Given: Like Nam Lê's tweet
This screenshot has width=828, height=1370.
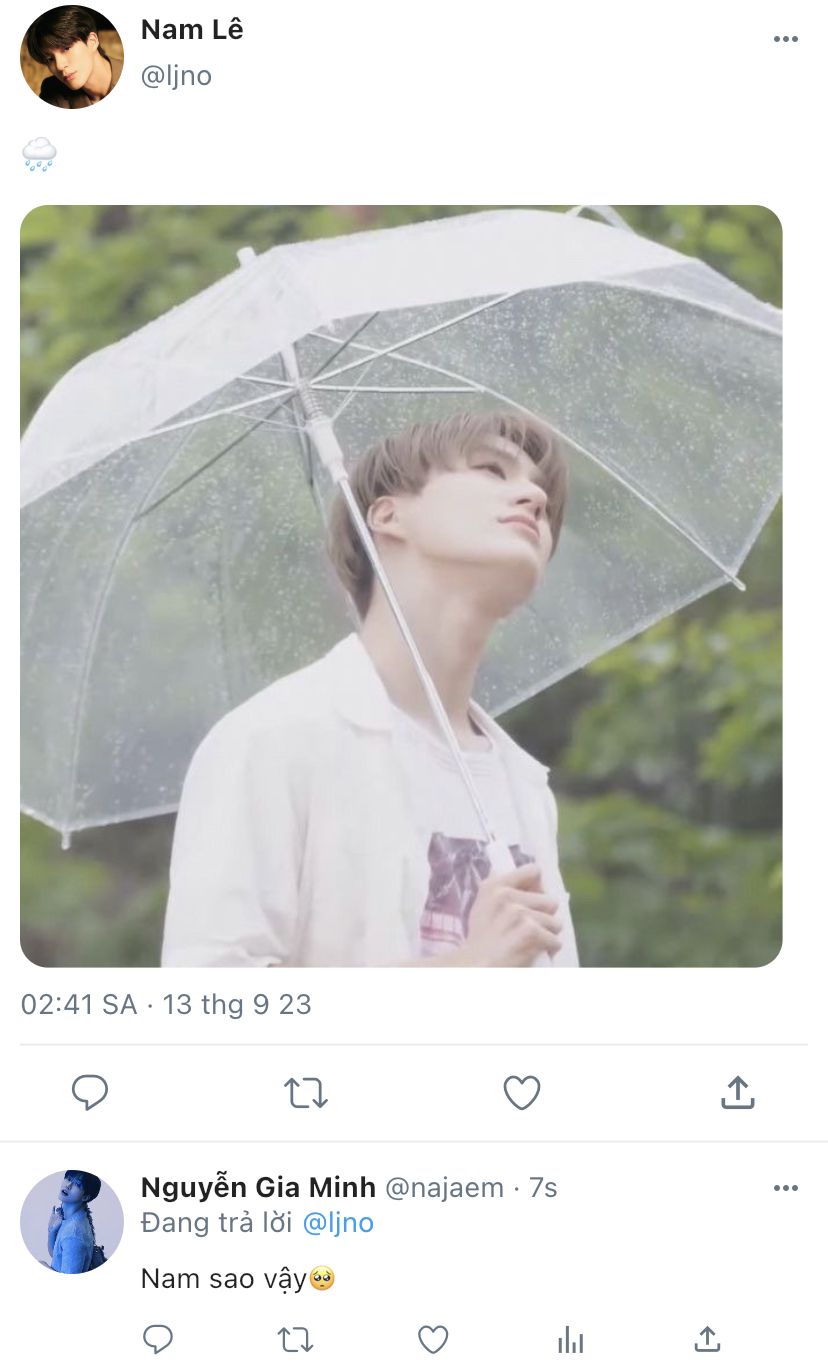Looking at the screenshot, I should (x=521, y=1092).
